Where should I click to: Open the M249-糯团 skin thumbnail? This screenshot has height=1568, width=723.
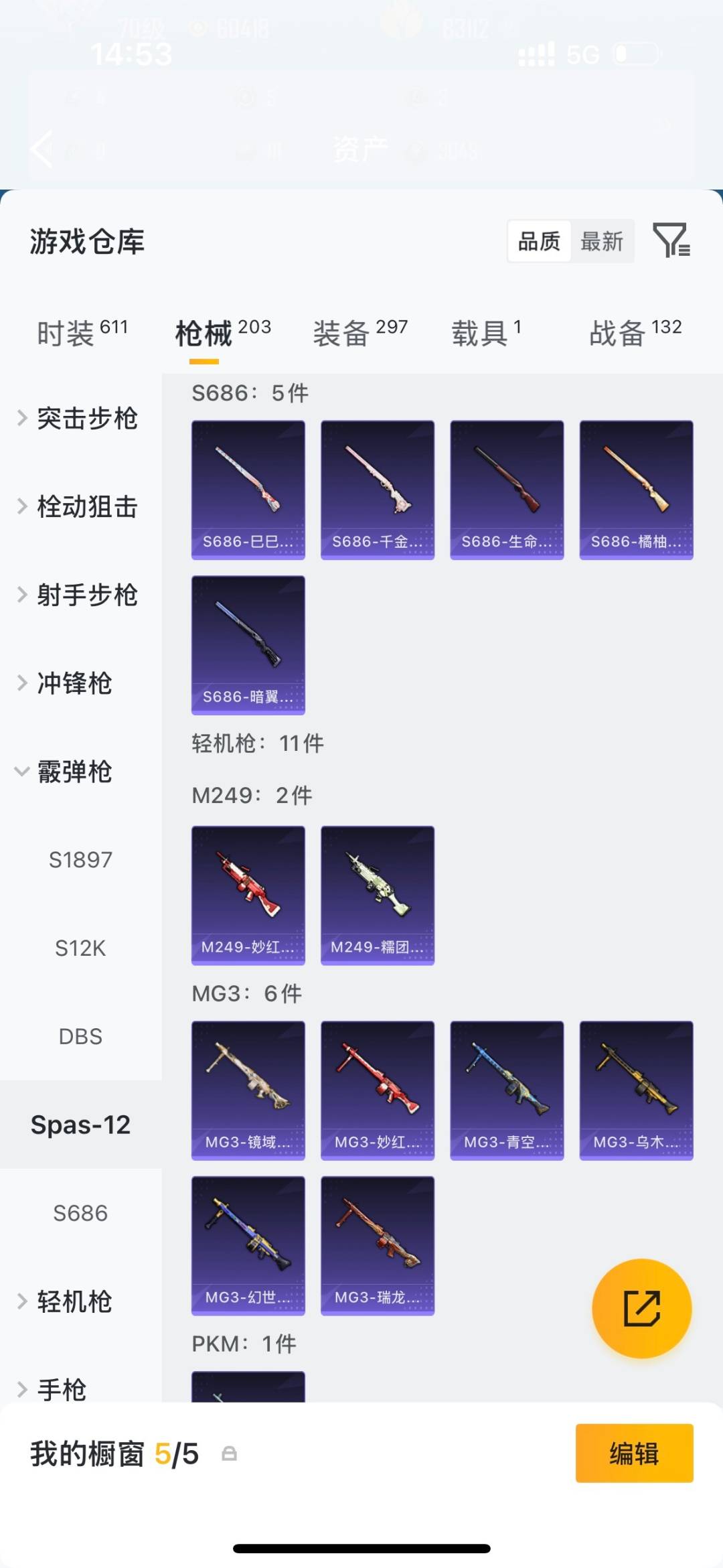377,893
